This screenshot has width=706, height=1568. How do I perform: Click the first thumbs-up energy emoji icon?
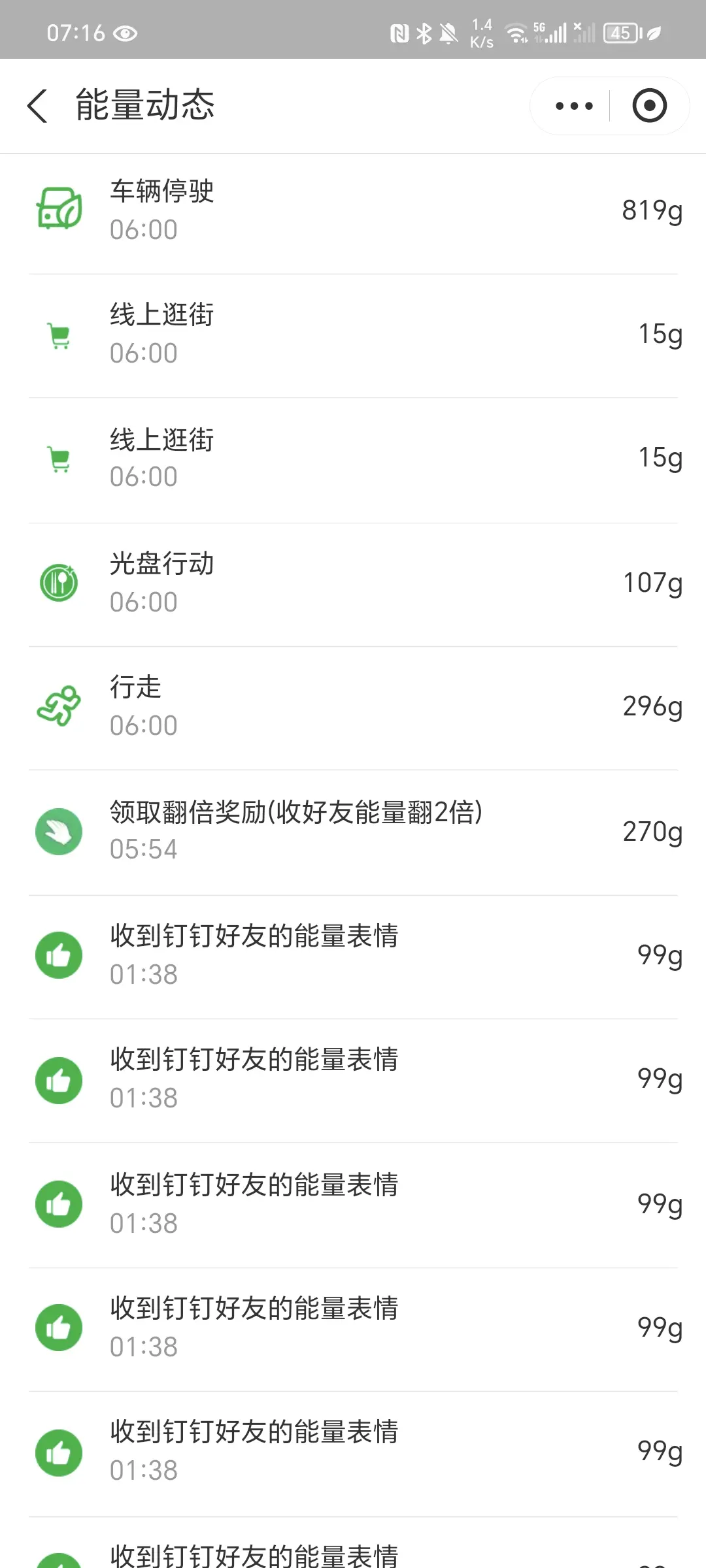click(x=59, y=955)
